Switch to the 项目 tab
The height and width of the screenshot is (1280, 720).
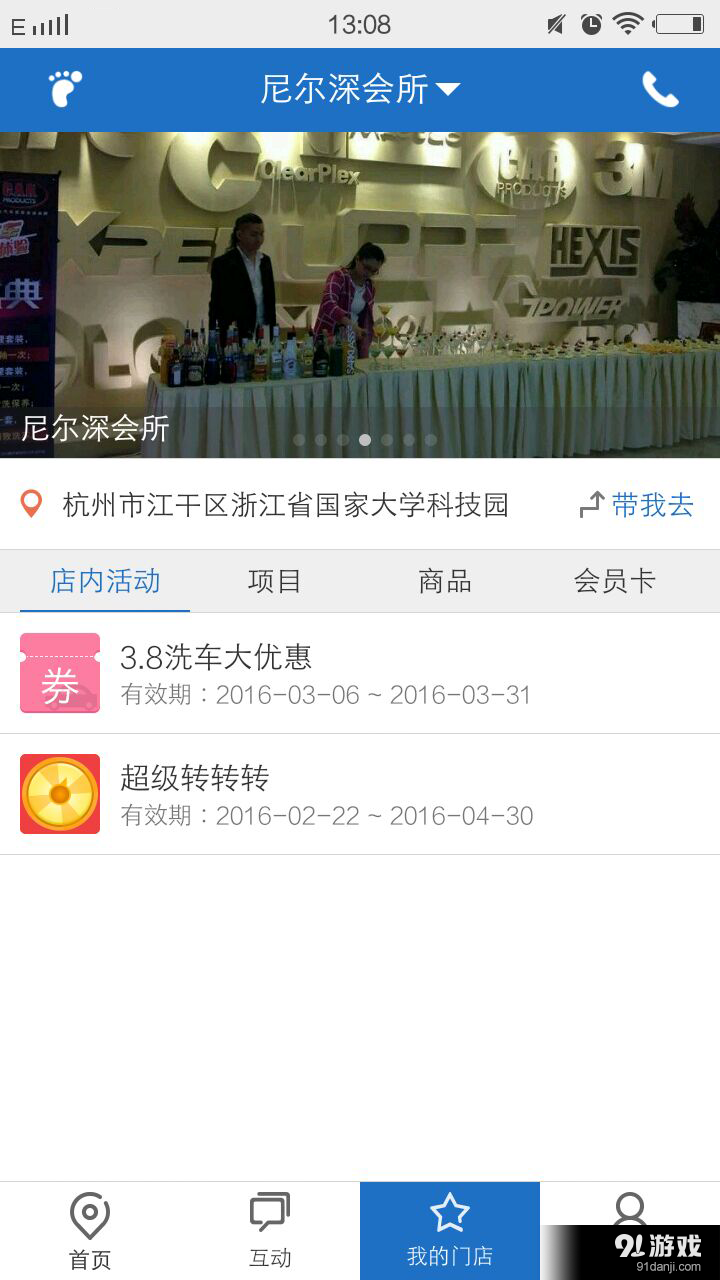[274, 581]
